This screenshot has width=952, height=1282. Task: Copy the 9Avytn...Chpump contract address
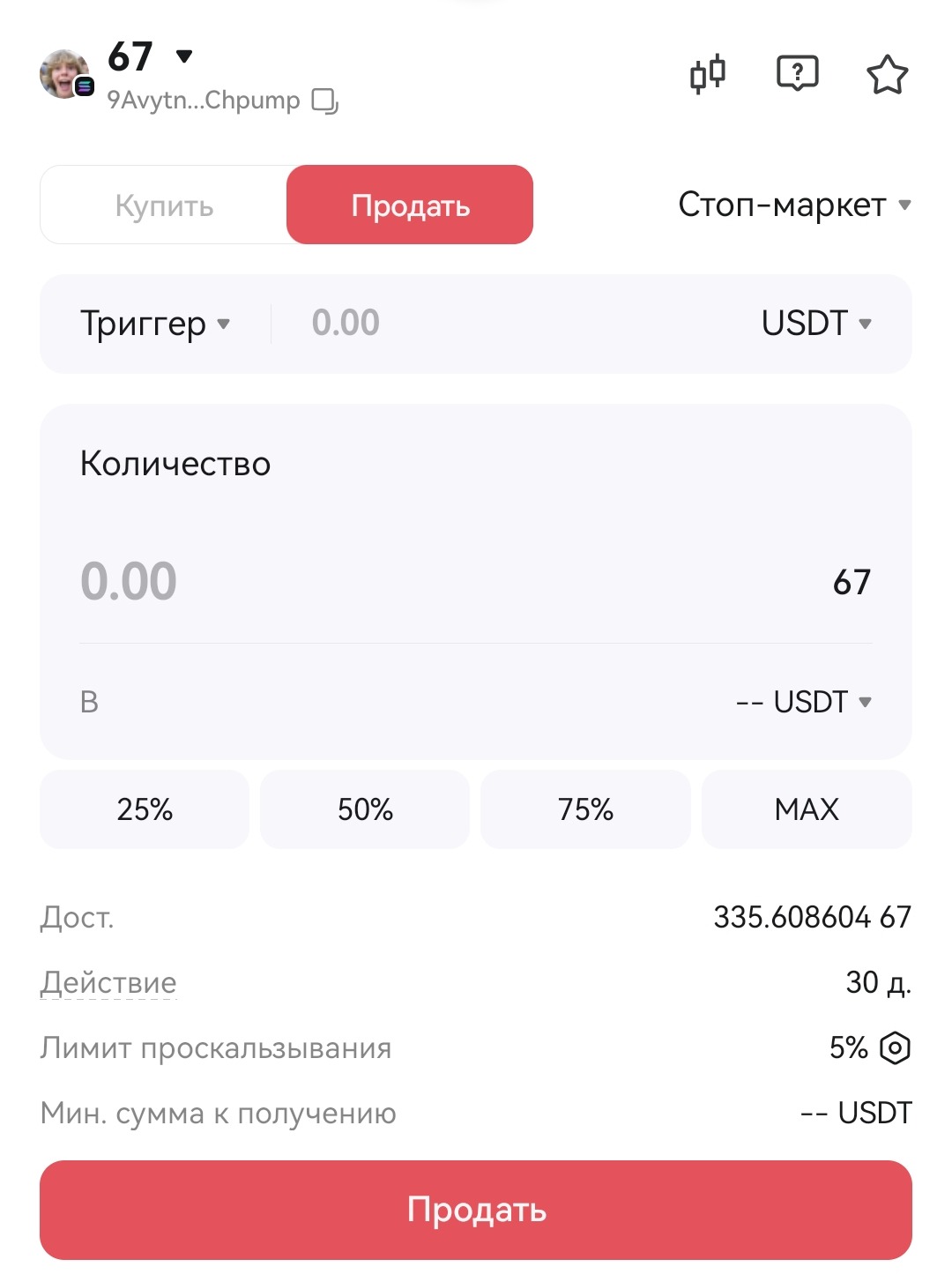[x=325, y=101]
